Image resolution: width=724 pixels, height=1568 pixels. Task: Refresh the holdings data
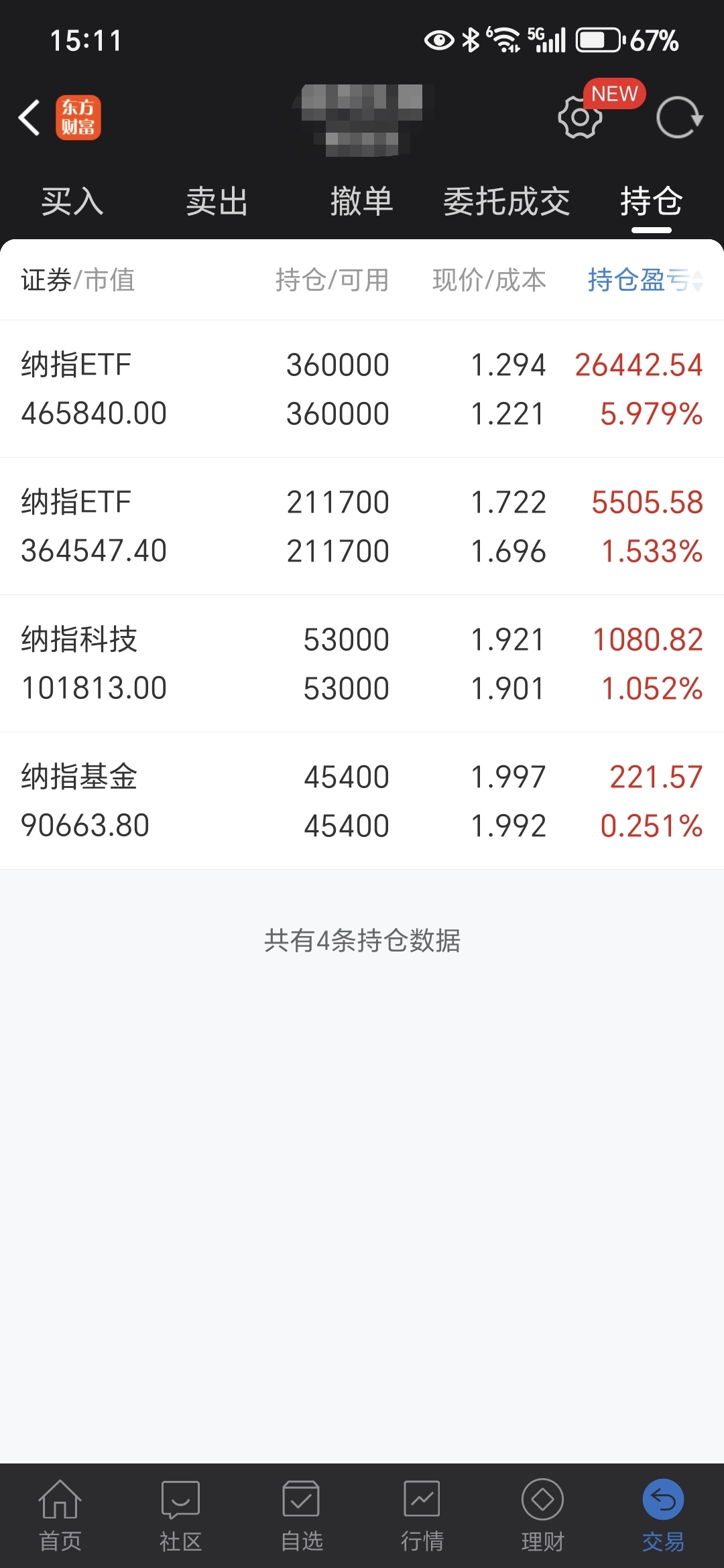(679, 117)
